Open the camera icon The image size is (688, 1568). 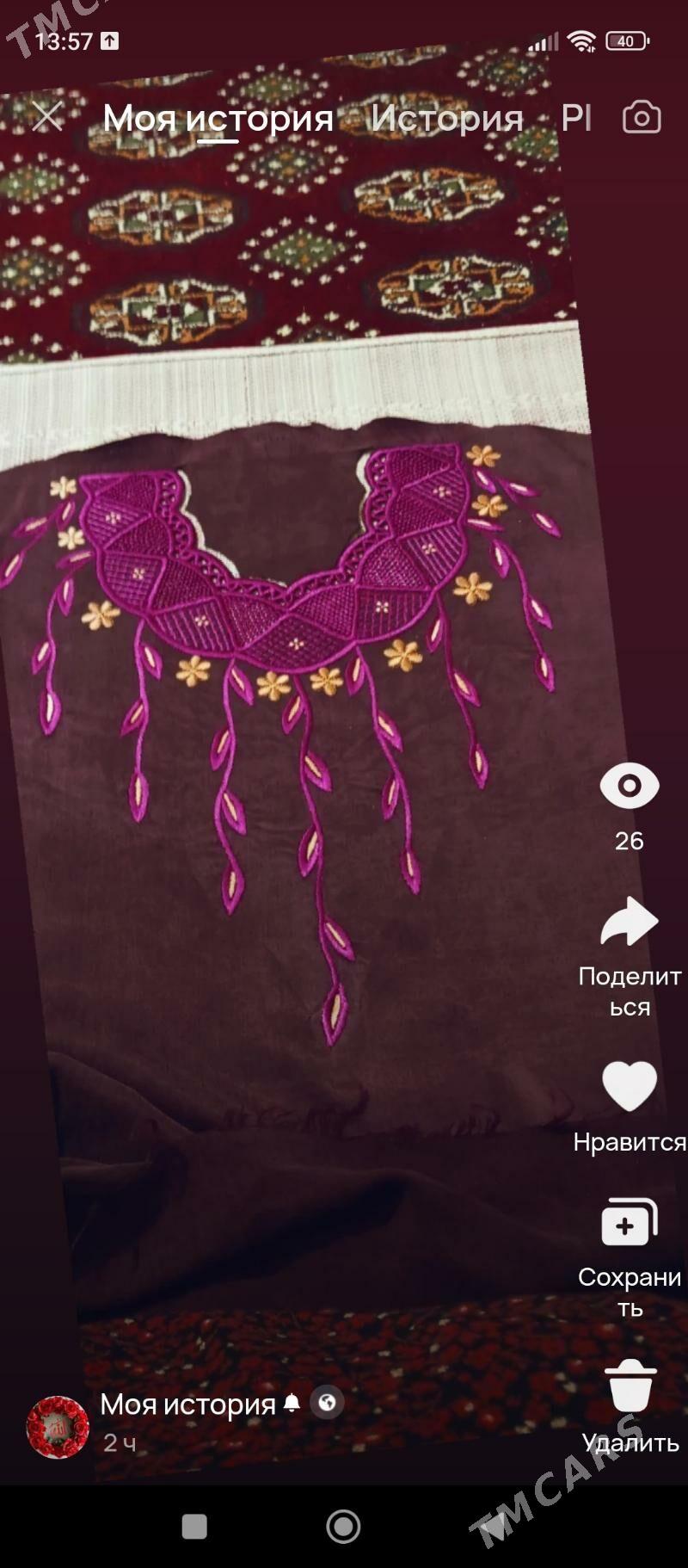click(x=642, y=117)
